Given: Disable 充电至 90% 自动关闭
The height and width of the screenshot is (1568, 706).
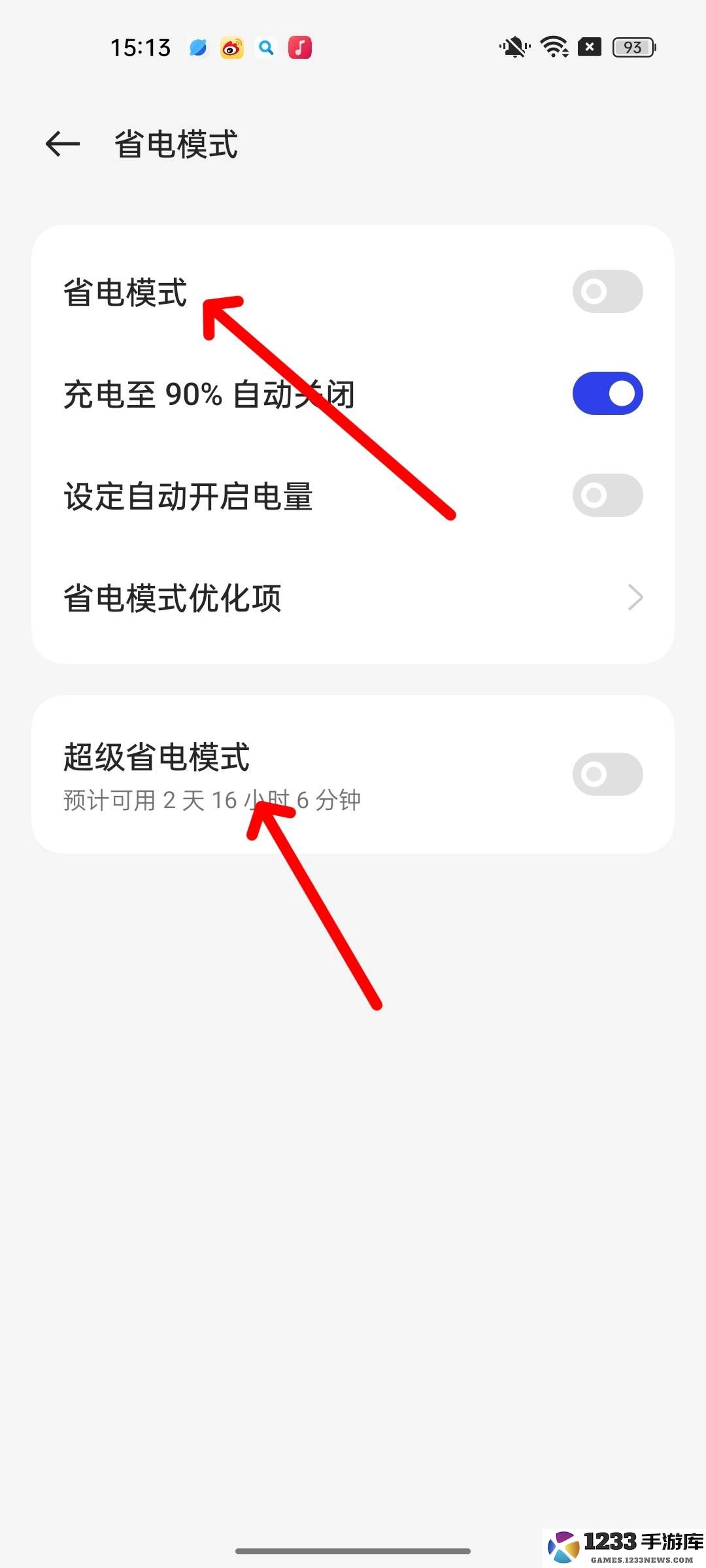Looking at the screenshot, I should point(607,393).
